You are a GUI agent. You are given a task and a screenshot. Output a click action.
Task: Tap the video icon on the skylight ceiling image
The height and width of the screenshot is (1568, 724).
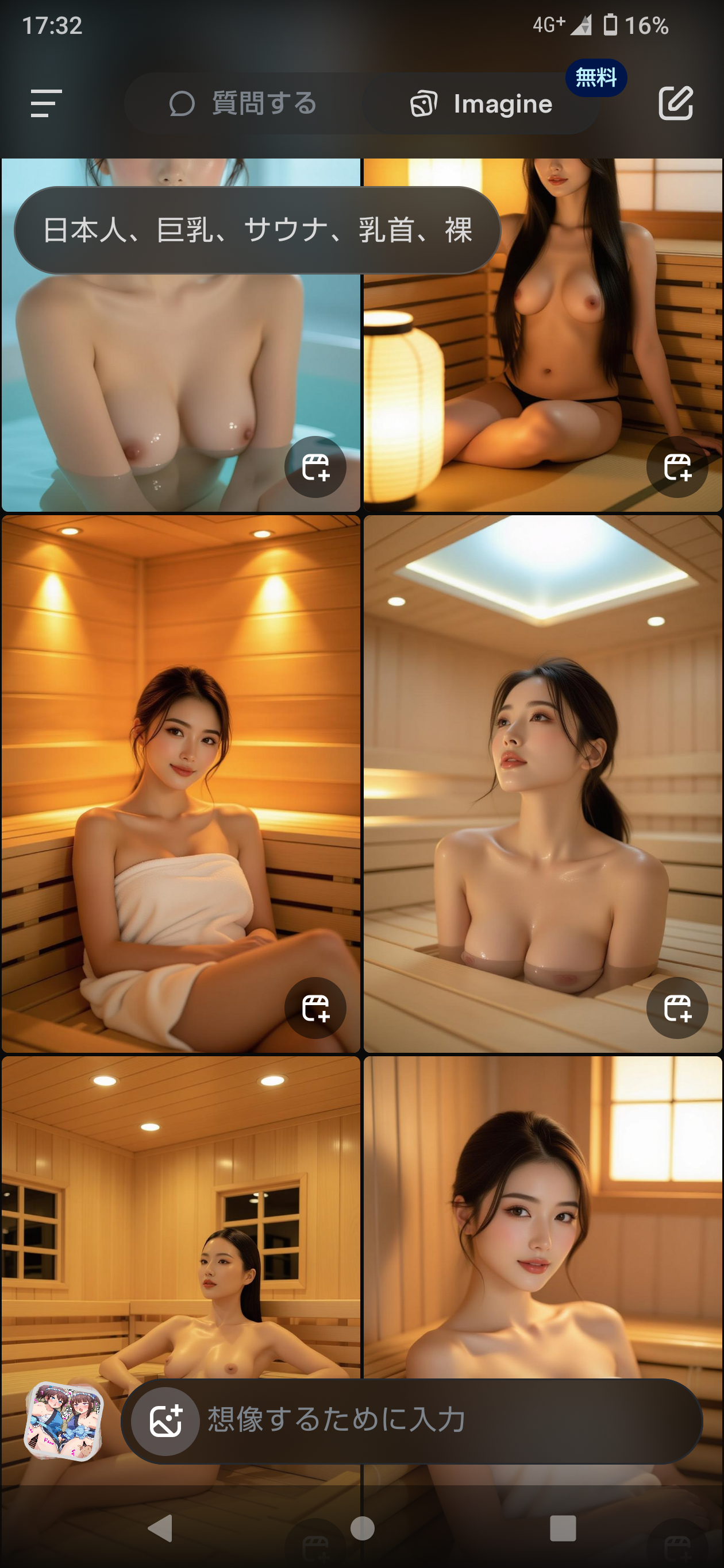[x=676, y=1008]
